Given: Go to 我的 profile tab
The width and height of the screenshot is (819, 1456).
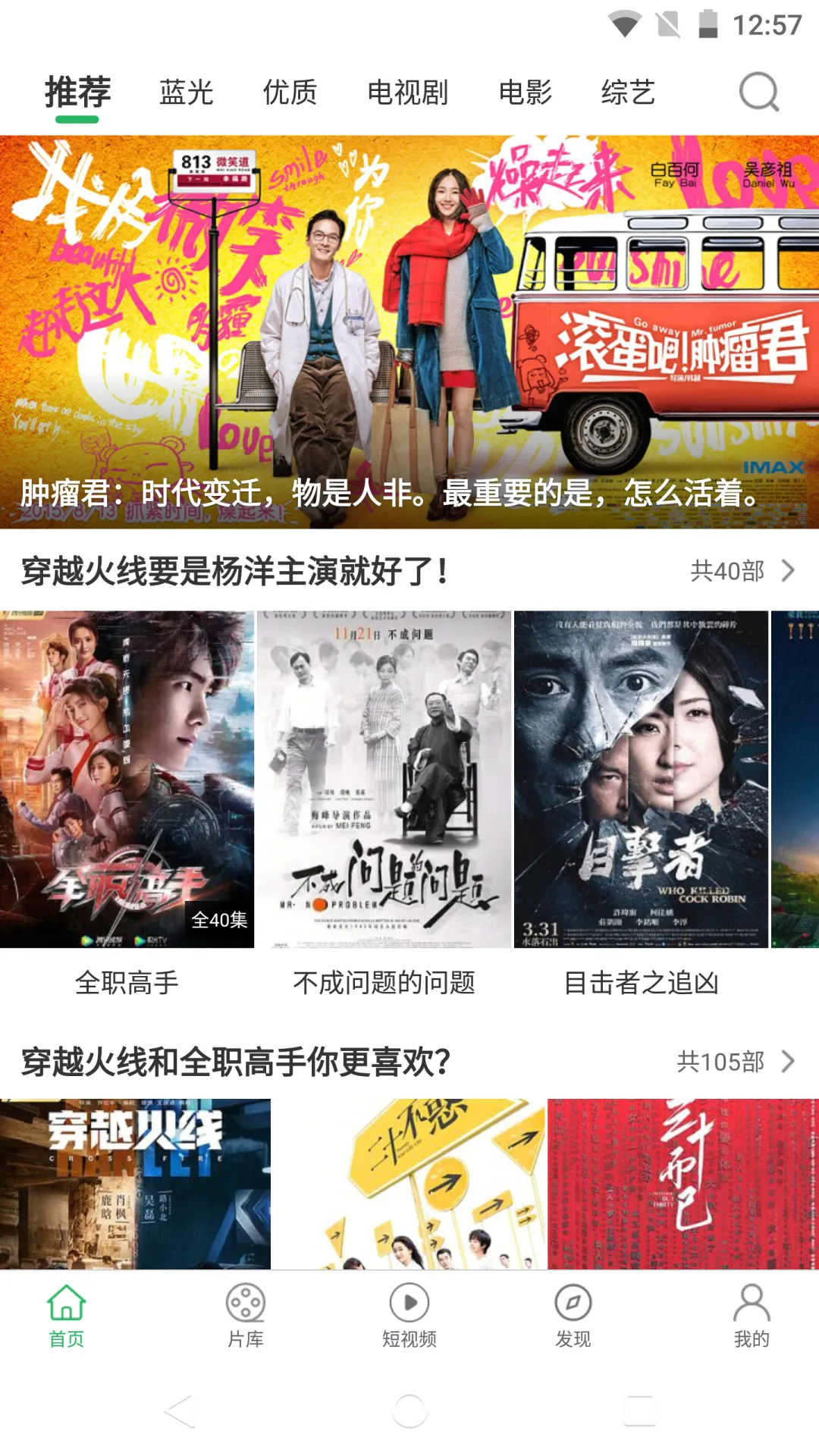Looking at the screenshot, I should 752,1316.
